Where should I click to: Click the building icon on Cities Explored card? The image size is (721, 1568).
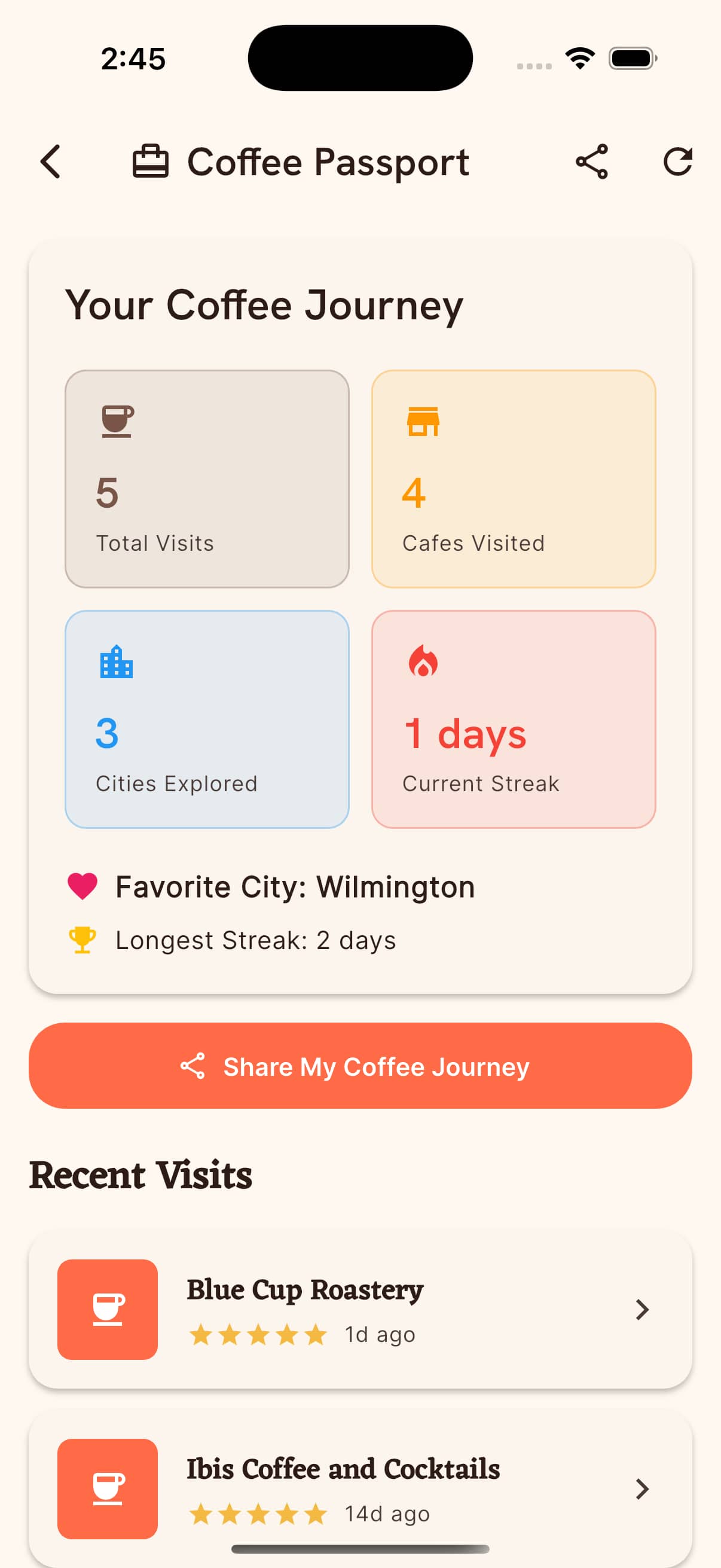click(x=115, y=663)
